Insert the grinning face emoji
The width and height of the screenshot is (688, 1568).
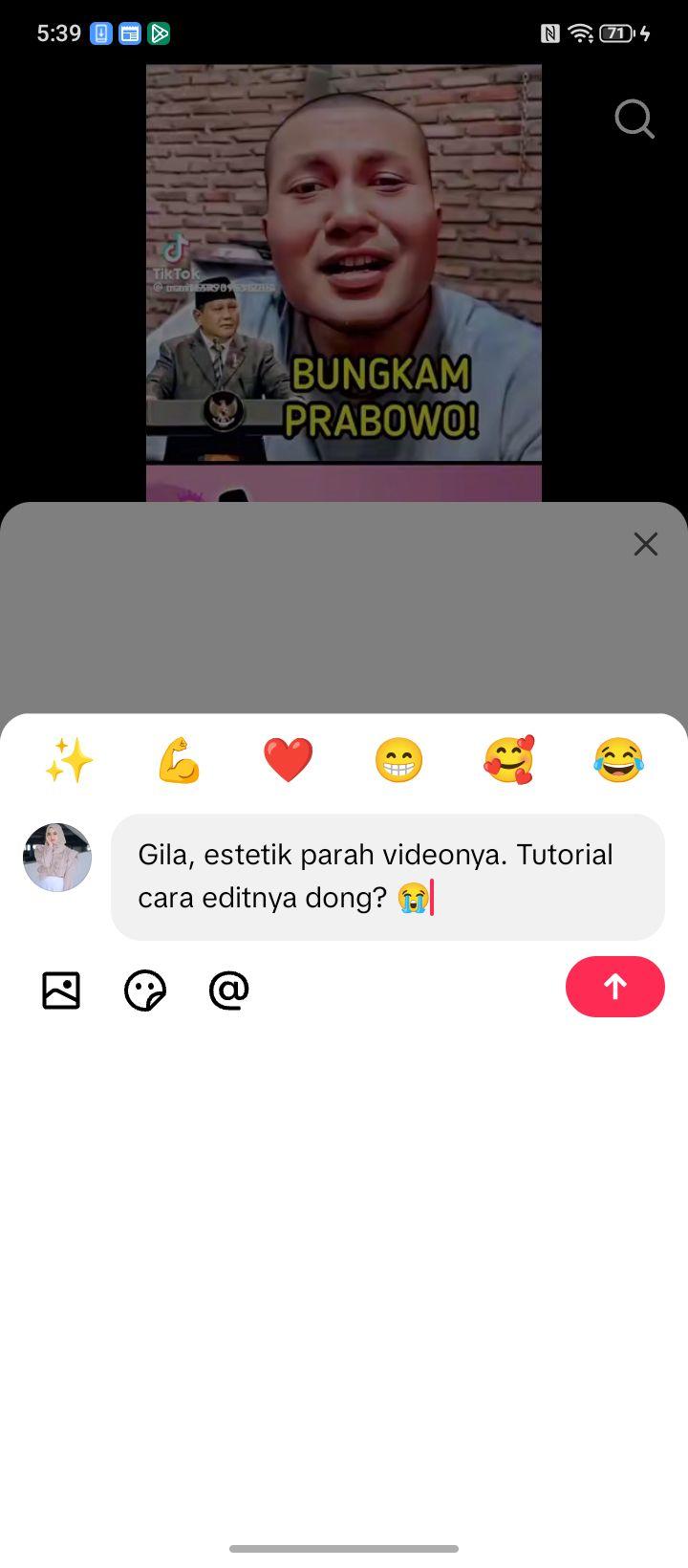coord(398,761)
